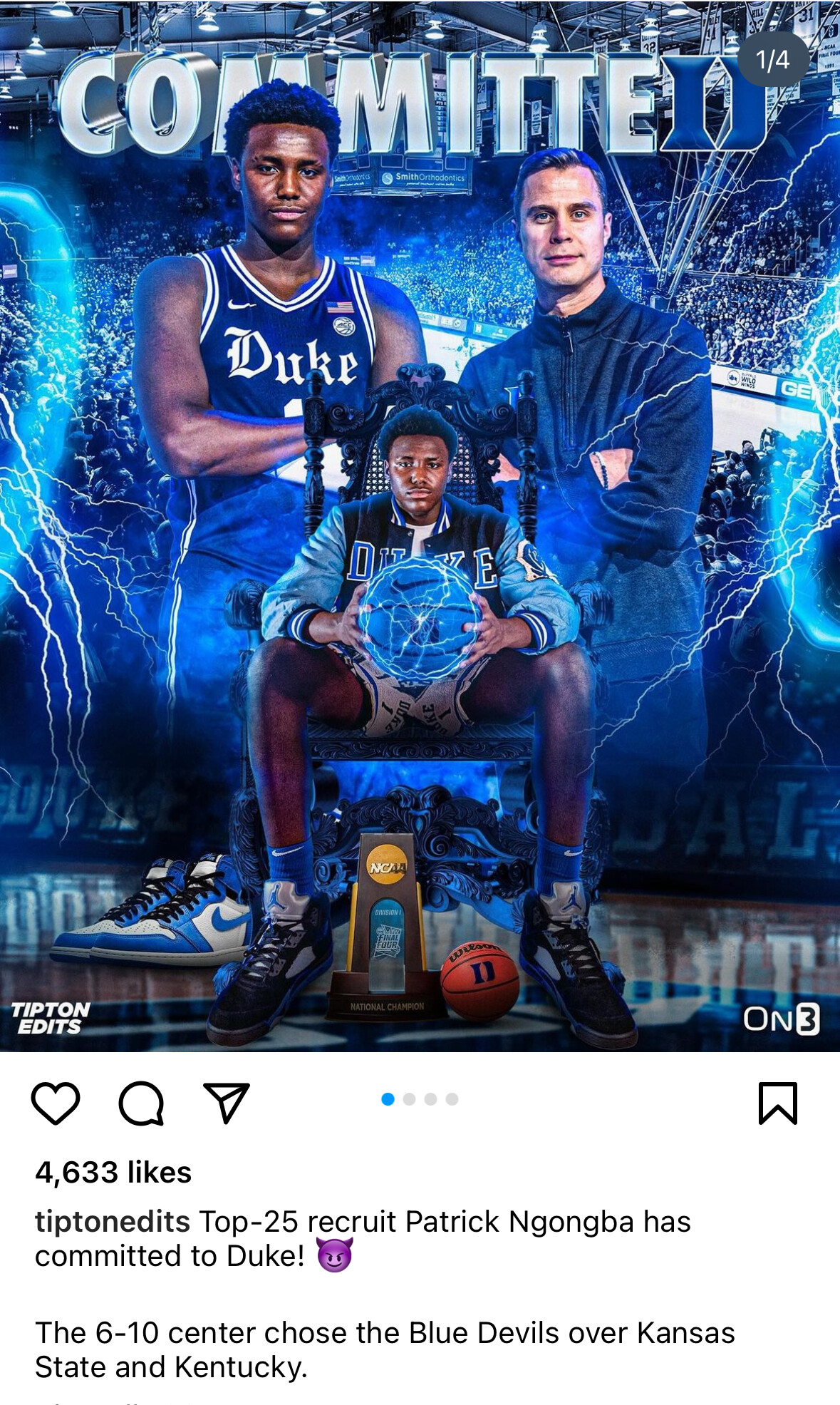Like the tiptonedits post

[56, 1103]
